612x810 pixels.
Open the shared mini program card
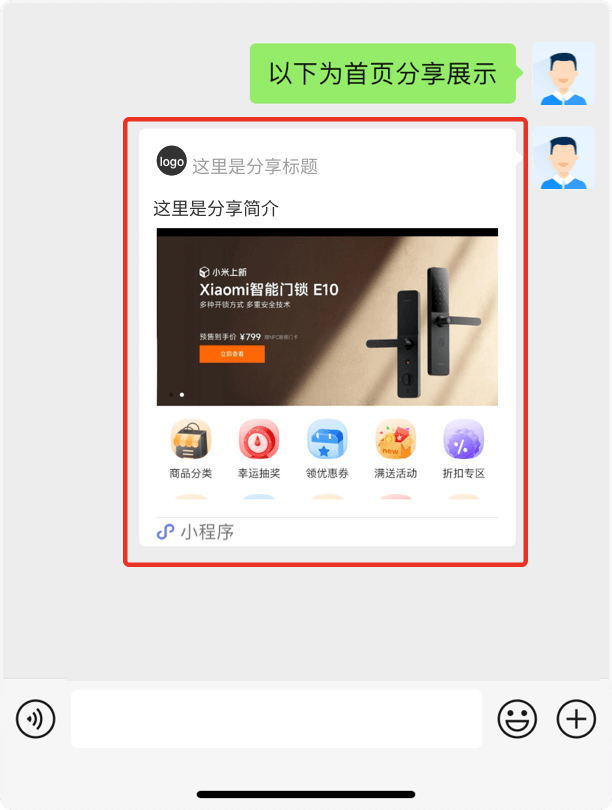click(x=326, y=340)
